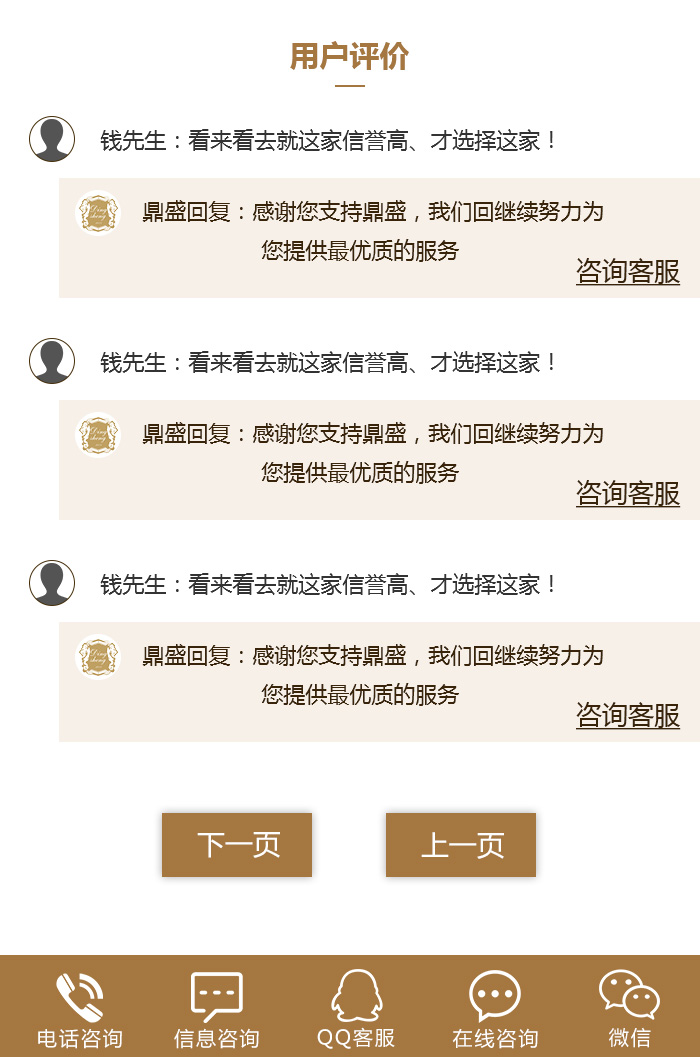Open 信息咨询 message consultation
This screenshot has width=700, height=1057.
[216, 1008]
